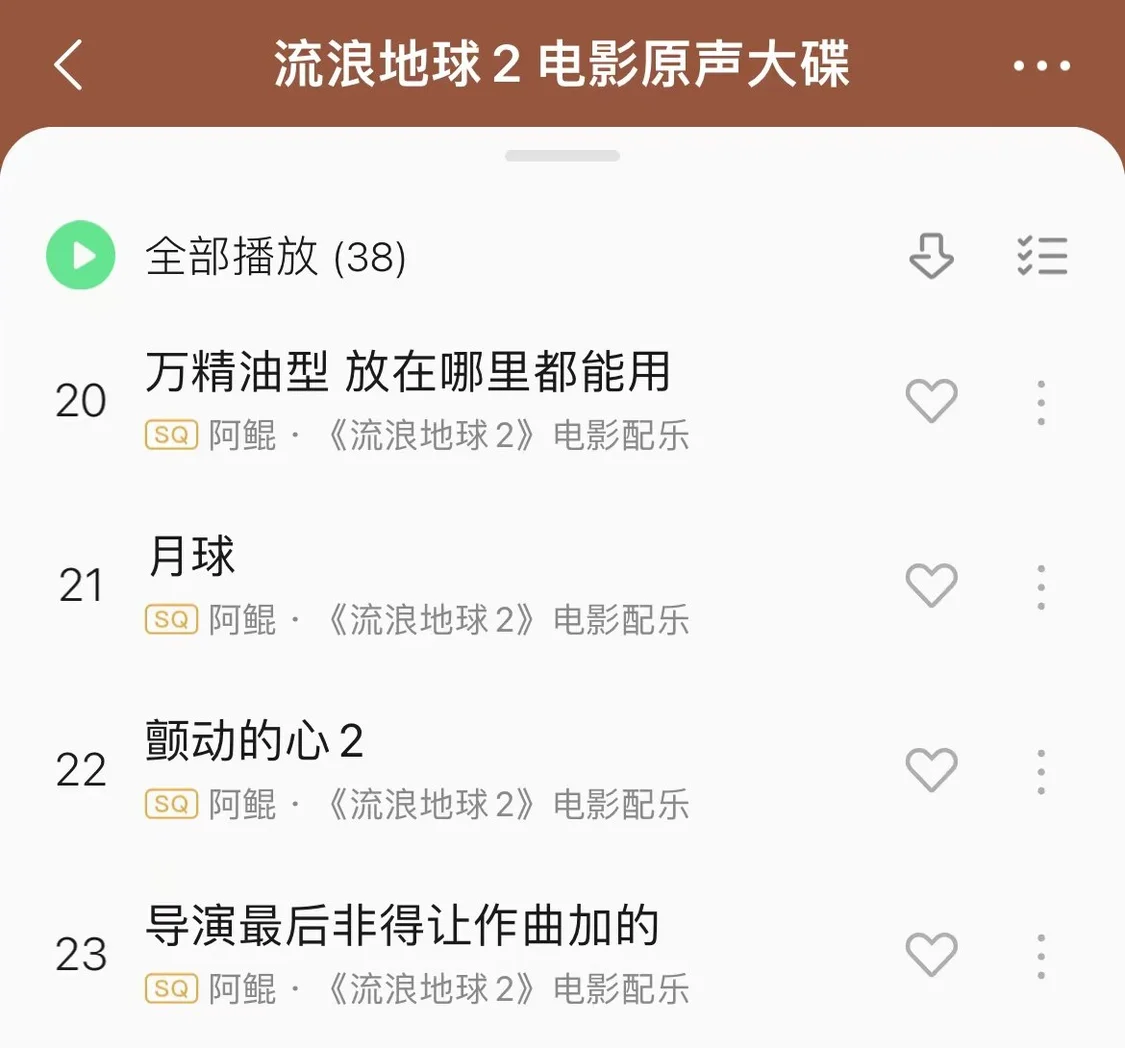Show more options for 月球
1125x1048 pixels.
pyautogui.click(x=1041, y=586)
